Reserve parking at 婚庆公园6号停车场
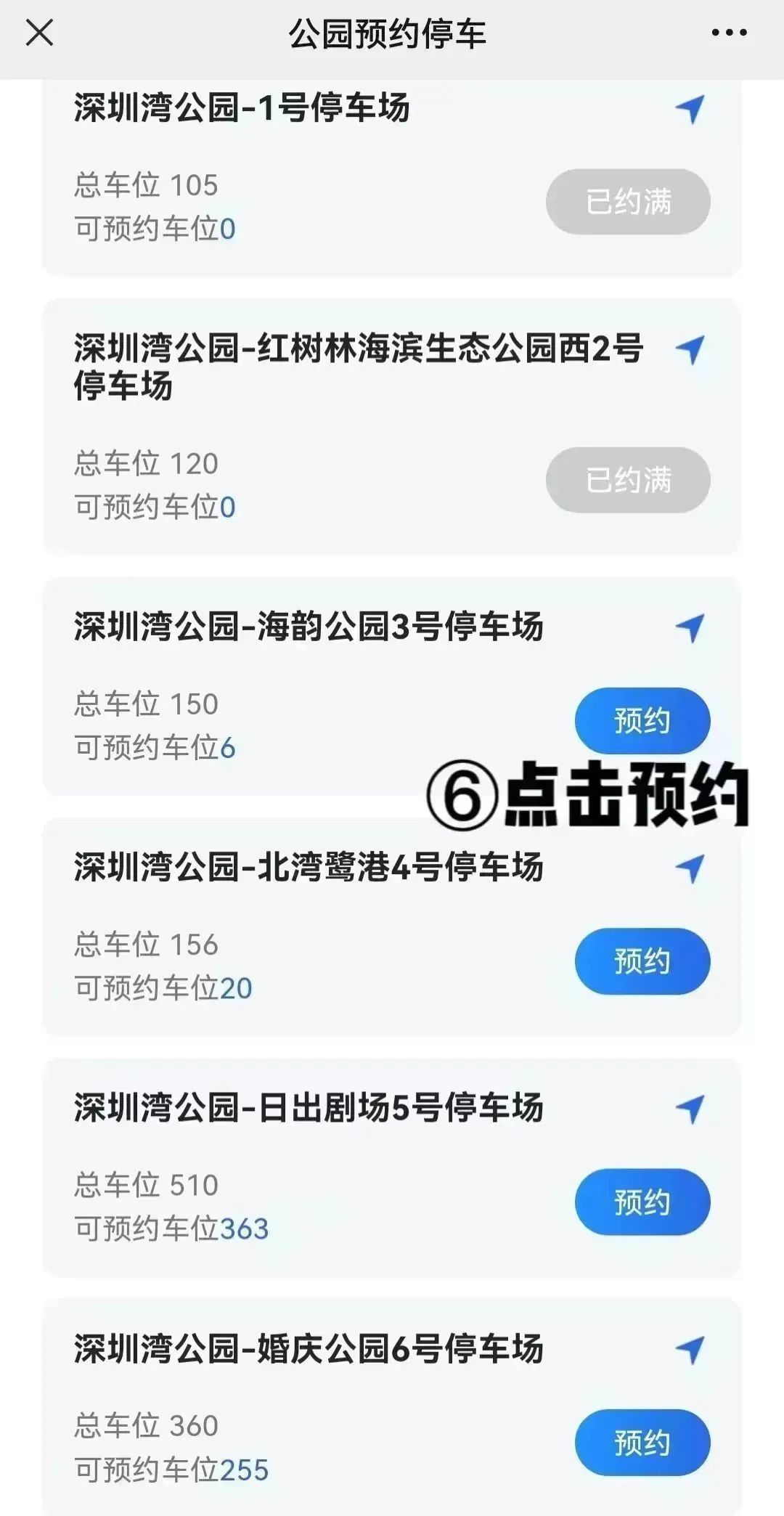784x1516 pixels. [x=642, y=1442]
